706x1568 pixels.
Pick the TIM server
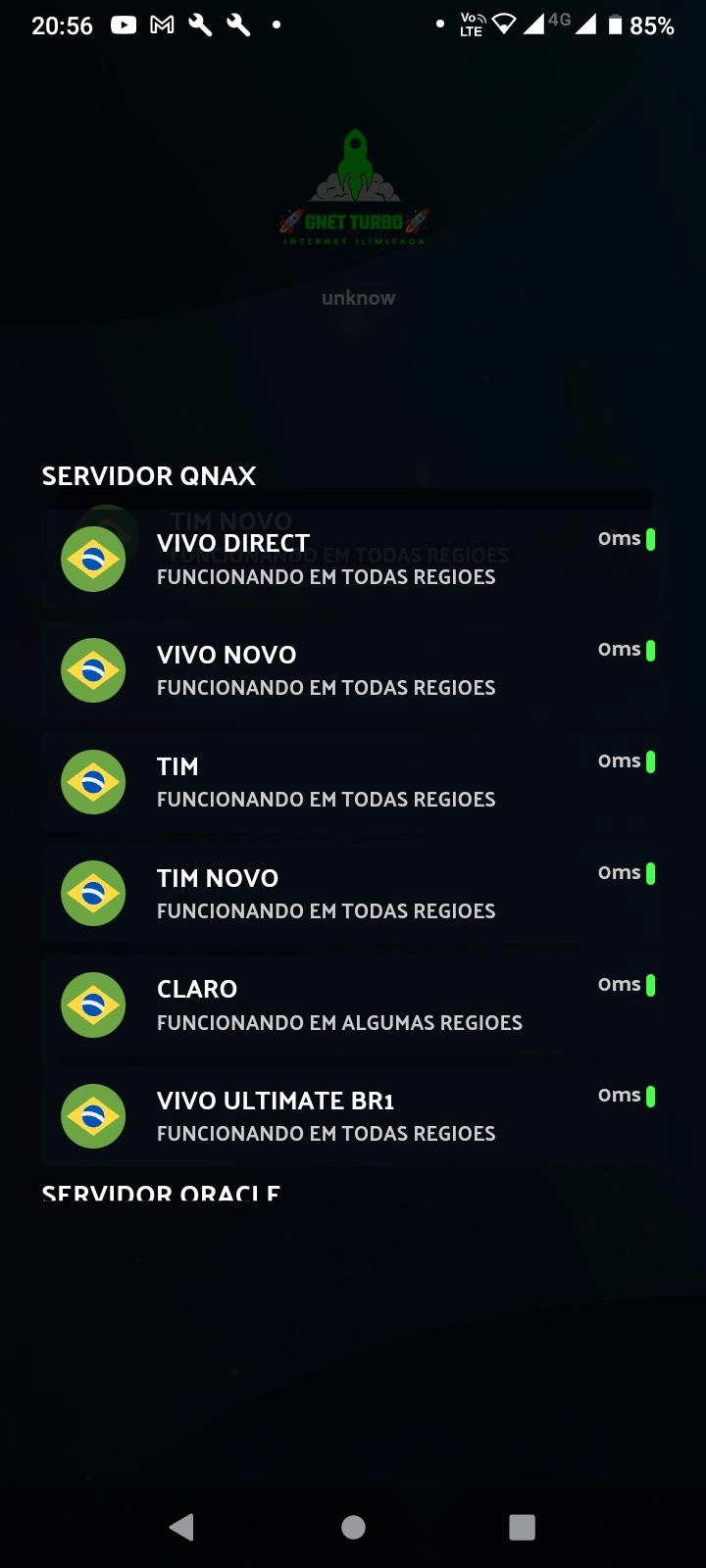pyautogui.click(x=353, y=782)
